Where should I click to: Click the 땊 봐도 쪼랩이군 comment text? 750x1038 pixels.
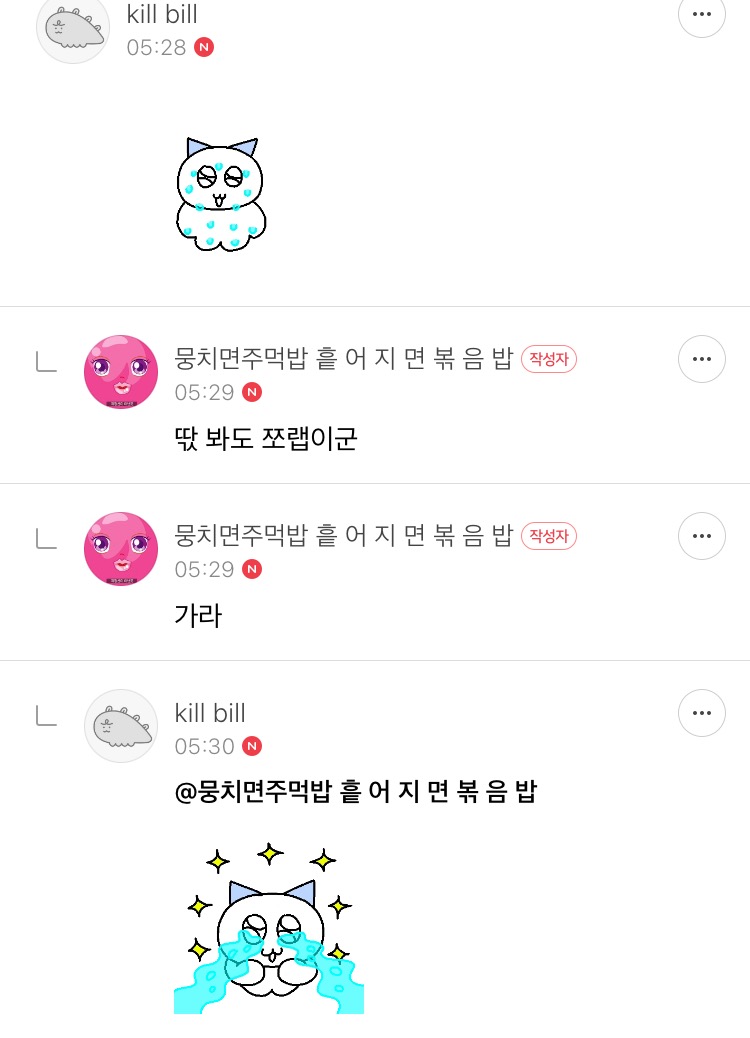(266, 440)
